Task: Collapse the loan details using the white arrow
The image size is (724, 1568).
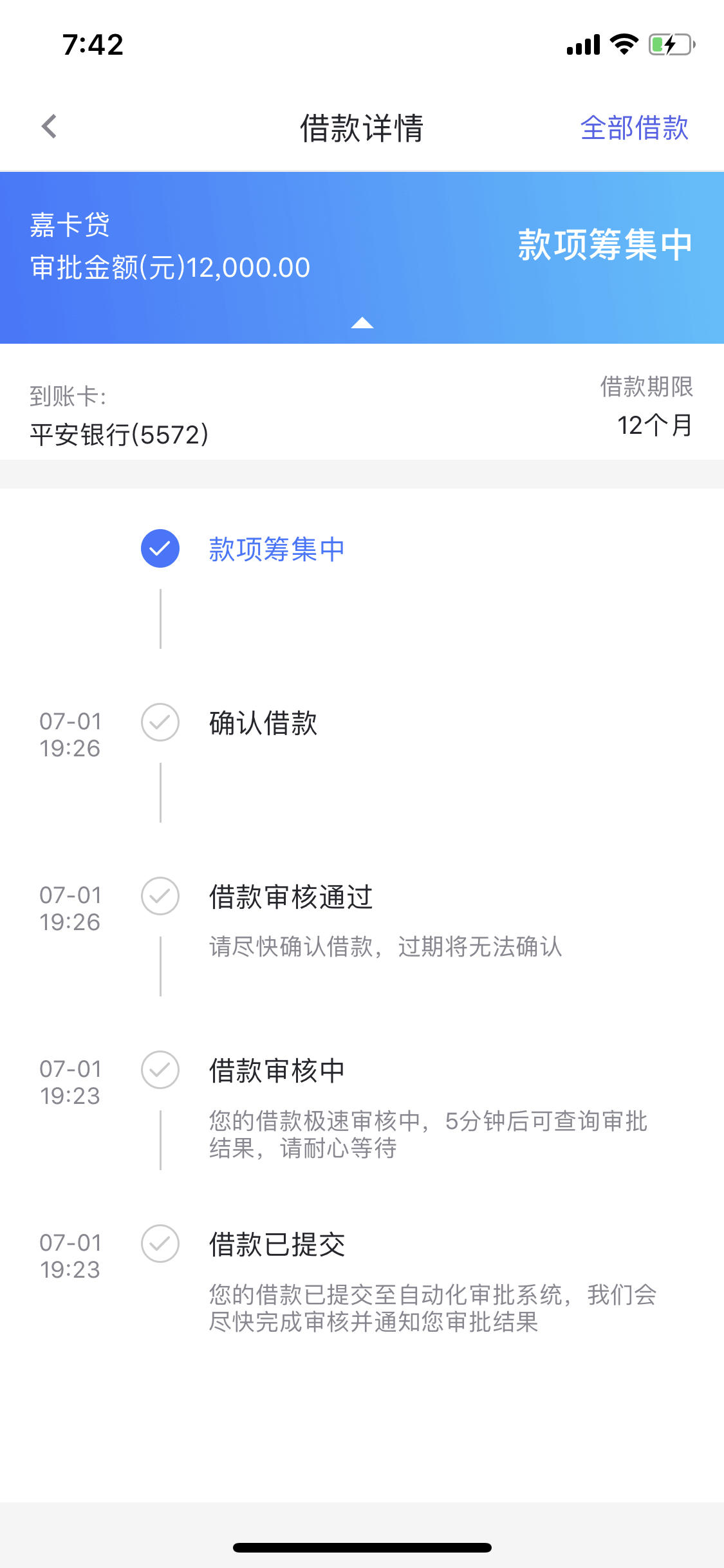Action: click(x=362, y=322)
